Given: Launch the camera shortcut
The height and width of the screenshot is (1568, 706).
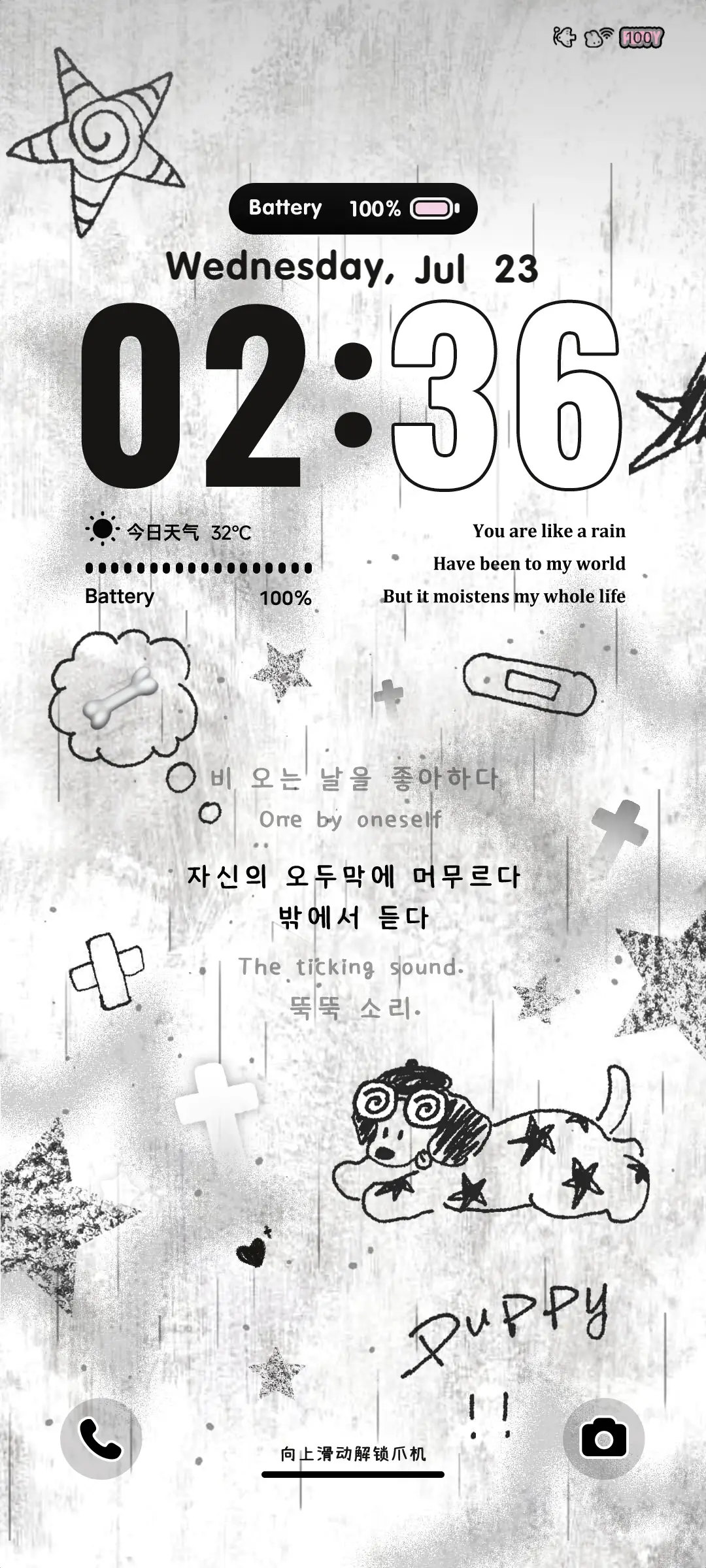Looking at the screenshot, I should click(603, 1438).
